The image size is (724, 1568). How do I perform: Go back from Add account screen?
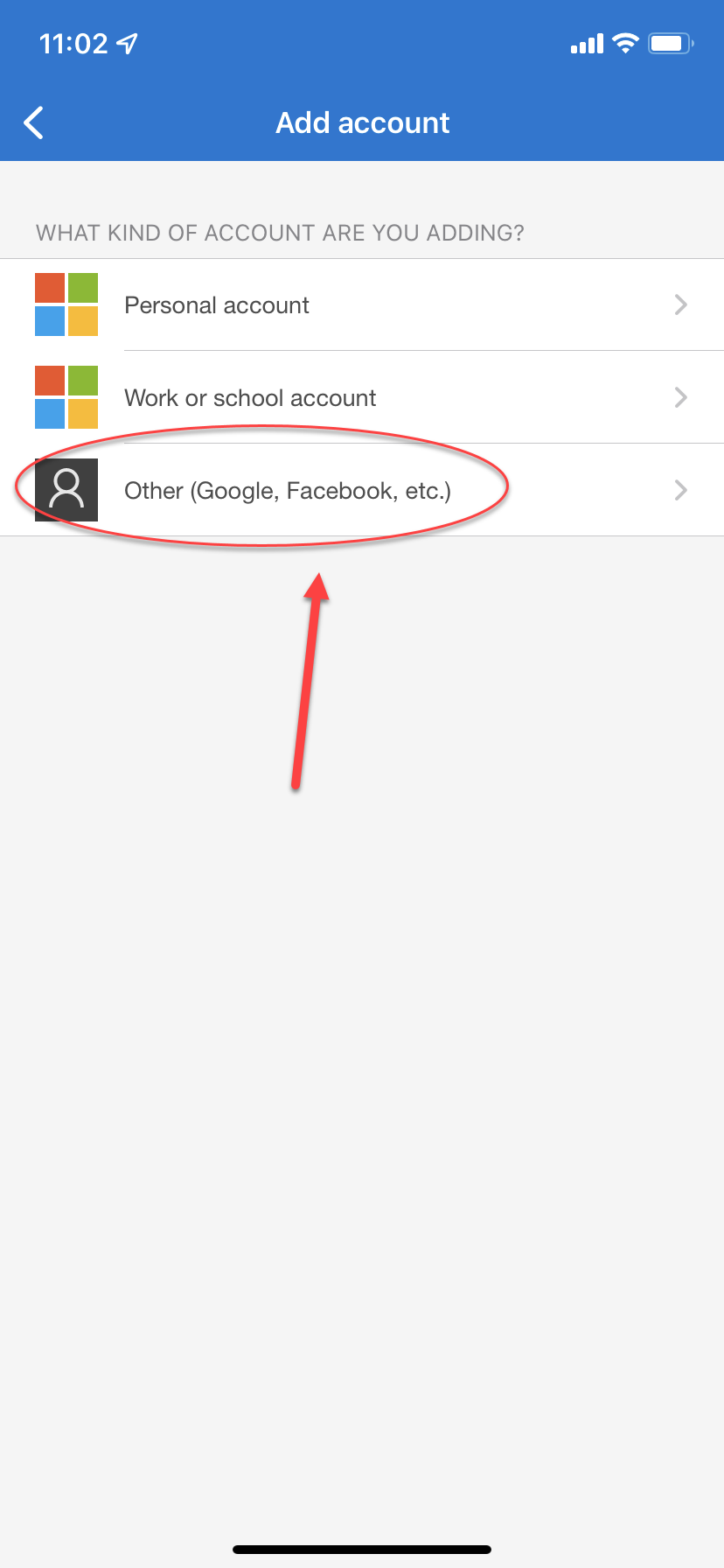(x=34, y=123)
